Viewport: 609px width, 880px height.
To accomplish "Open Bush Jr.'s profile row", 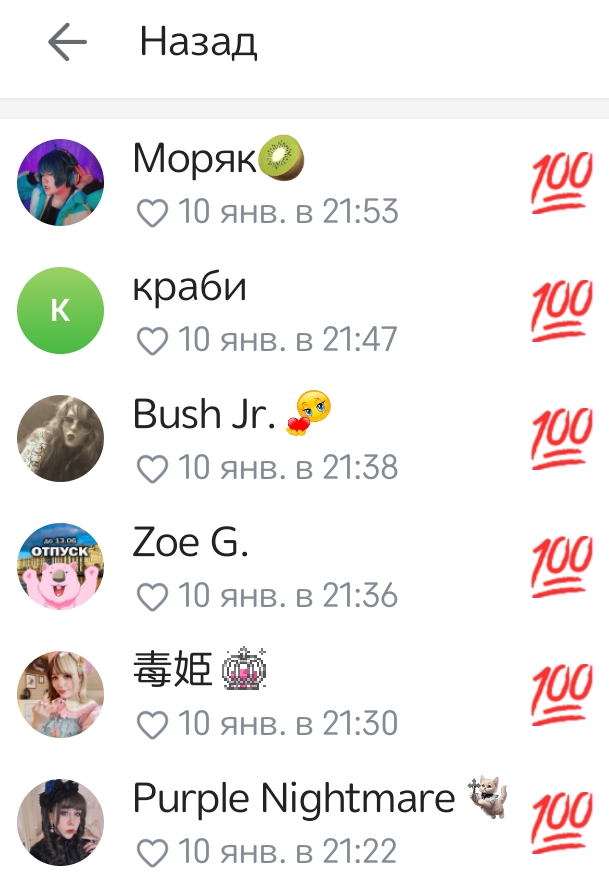I will 204,415.
